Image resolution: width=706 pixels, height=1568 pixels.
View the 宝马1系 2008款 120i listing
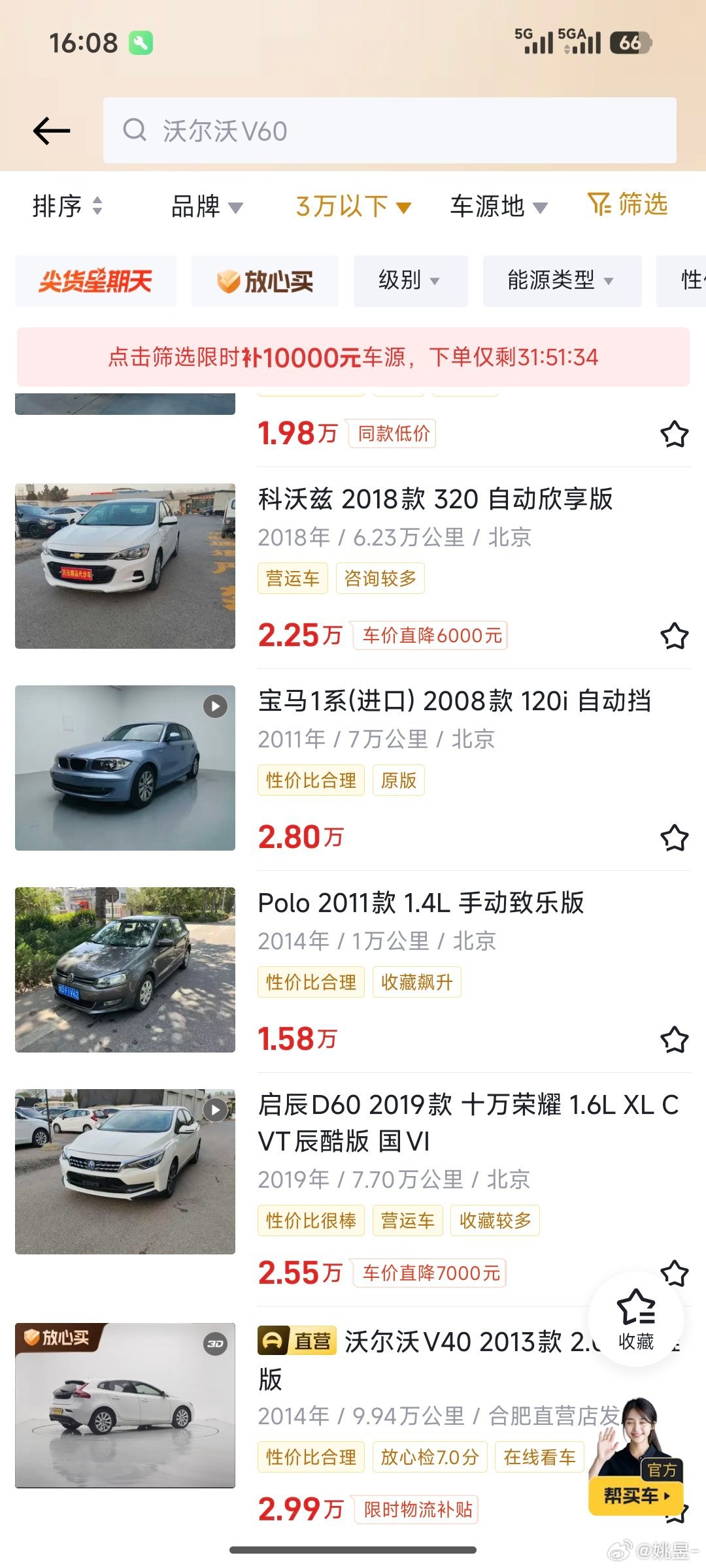click(x=454, y=701)
